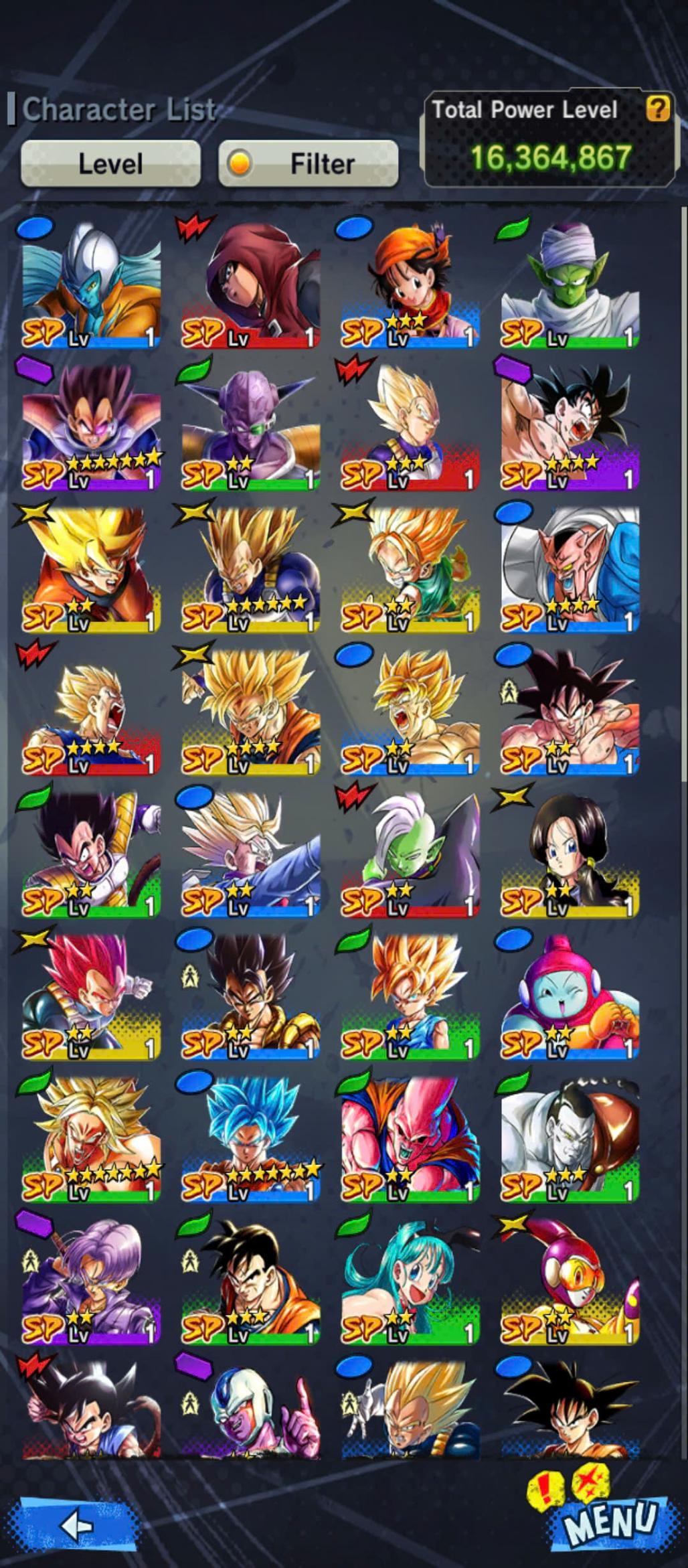Viewport: 688px width, 1568px height.
Task: Open Super Saiyan God red-haired Vegeta card
Action: 91,996
